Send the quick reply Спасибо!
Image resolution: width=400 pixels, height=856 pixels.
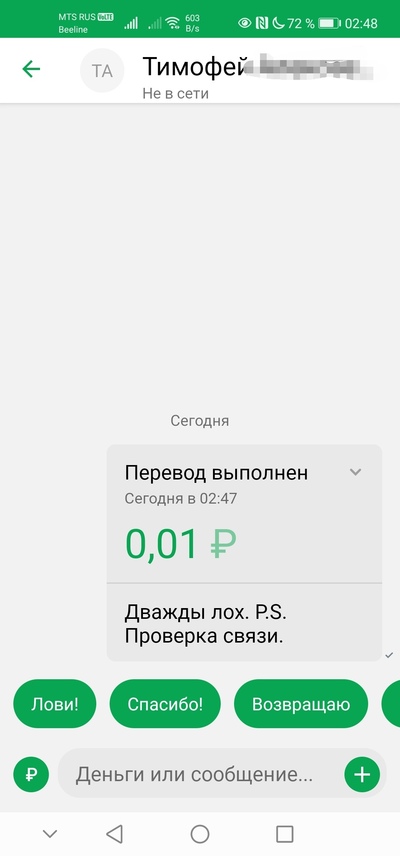(165, 704)
